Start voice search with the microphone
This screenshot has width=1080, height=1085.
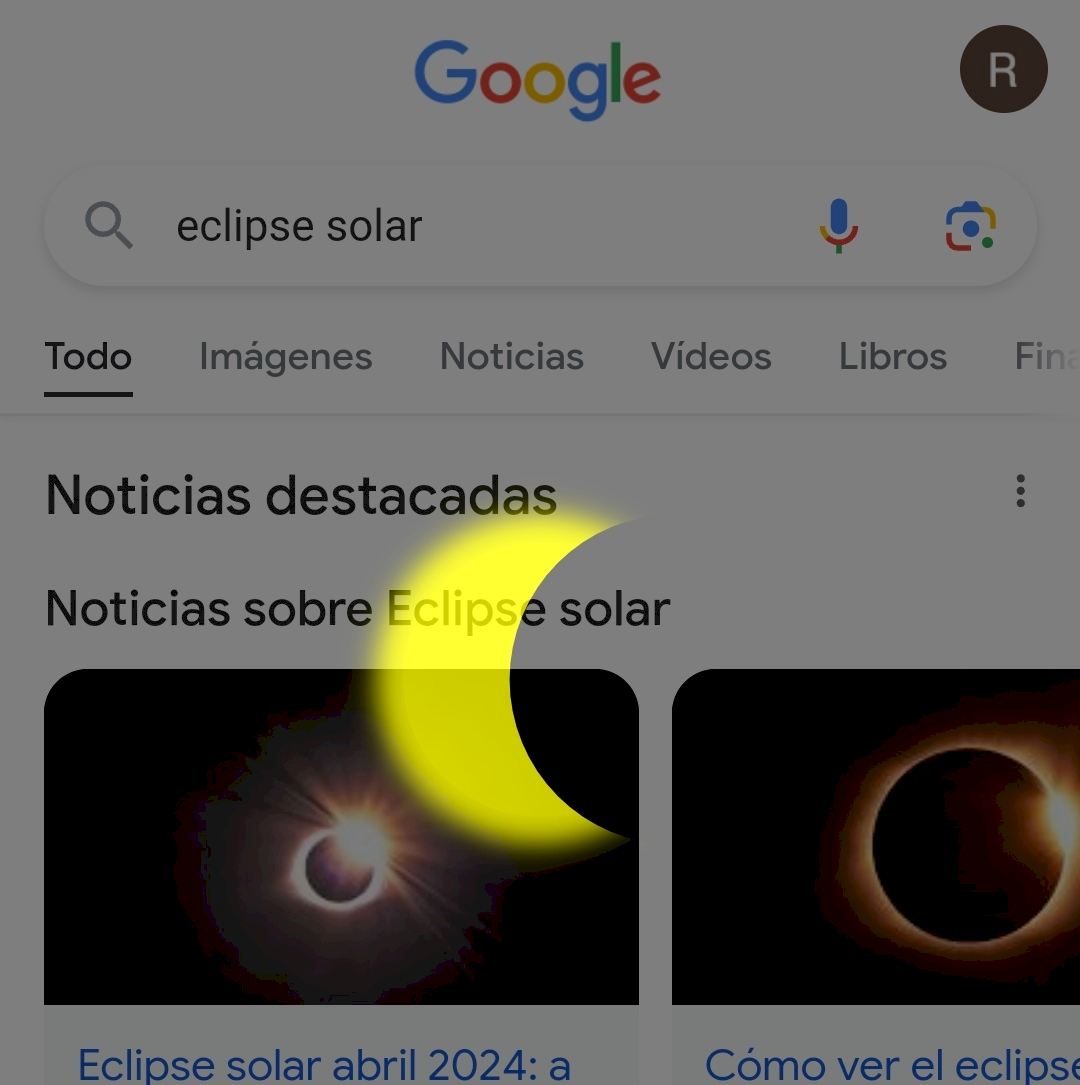(838, 226)
